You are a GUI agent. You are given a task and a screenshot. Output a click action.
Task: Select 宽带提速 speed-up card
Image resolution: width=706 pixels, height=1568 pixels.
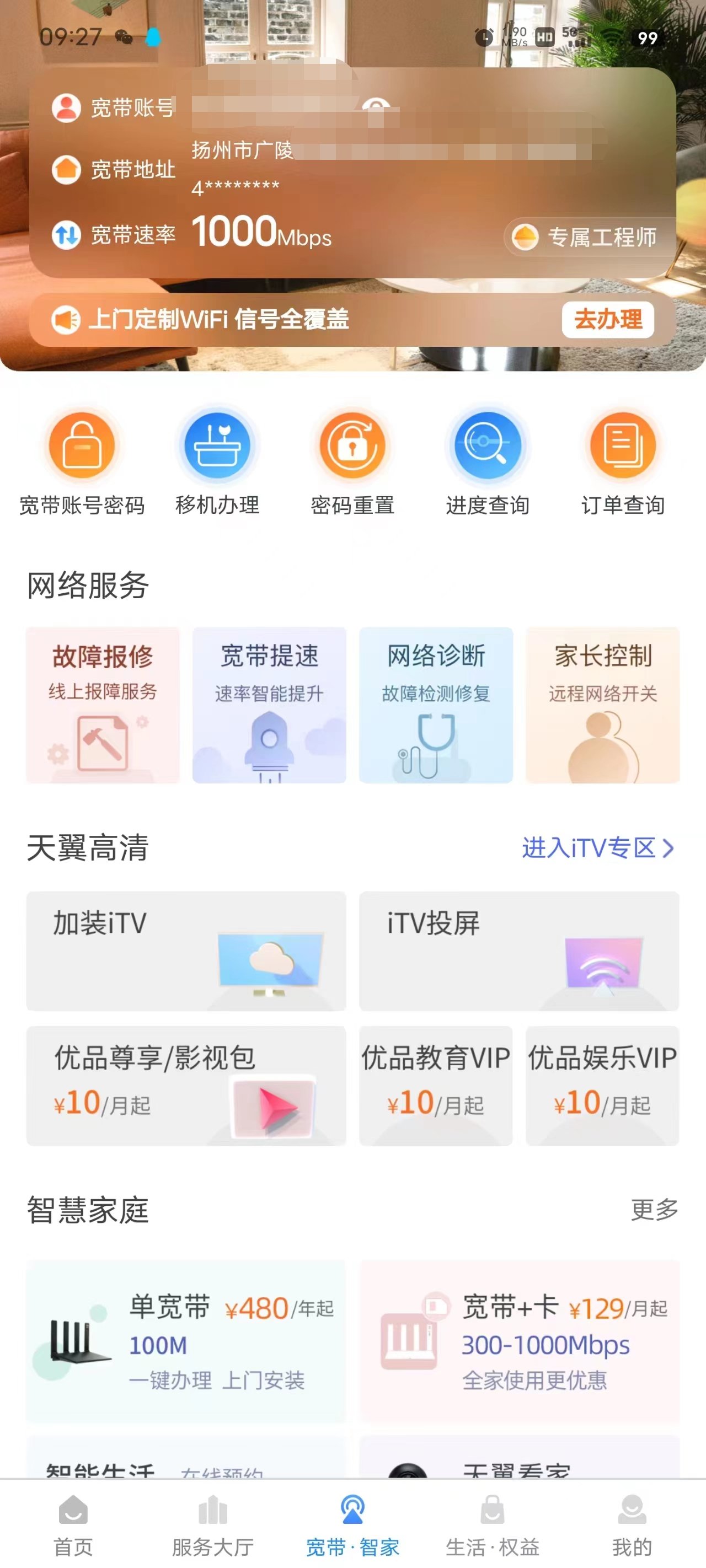click(x=269, y=705)
